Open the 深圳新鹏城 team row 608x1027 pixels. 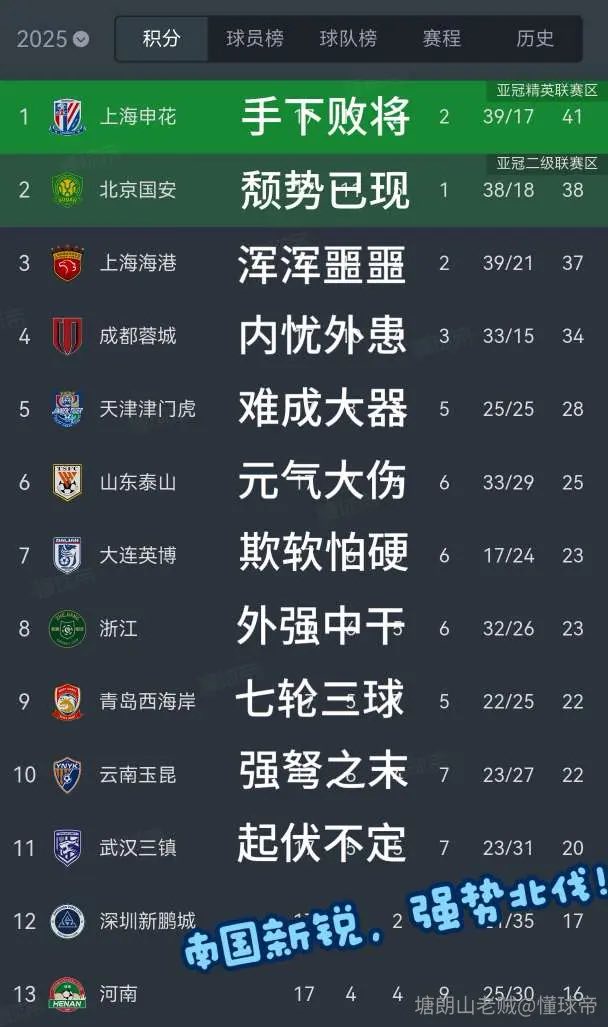click(x=304, y=922)
